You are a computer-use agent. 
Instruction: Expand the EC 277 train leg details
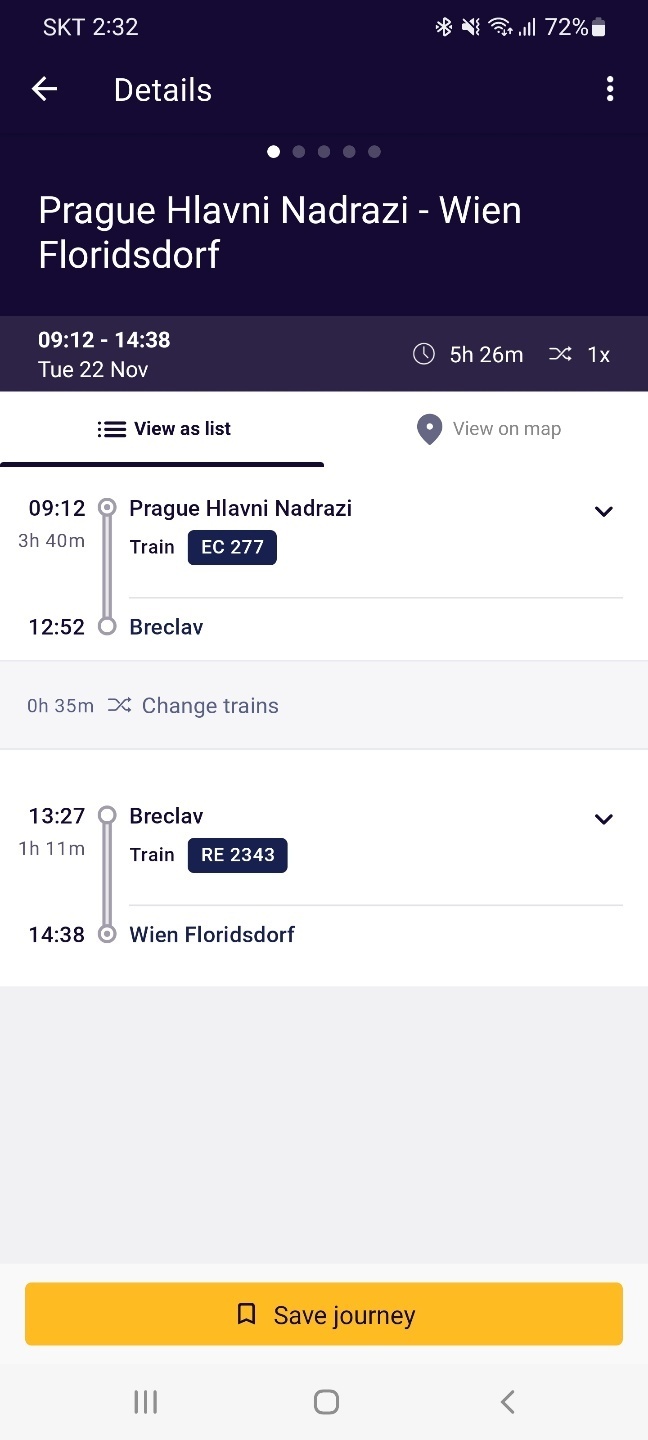click(x=603, y=512)
